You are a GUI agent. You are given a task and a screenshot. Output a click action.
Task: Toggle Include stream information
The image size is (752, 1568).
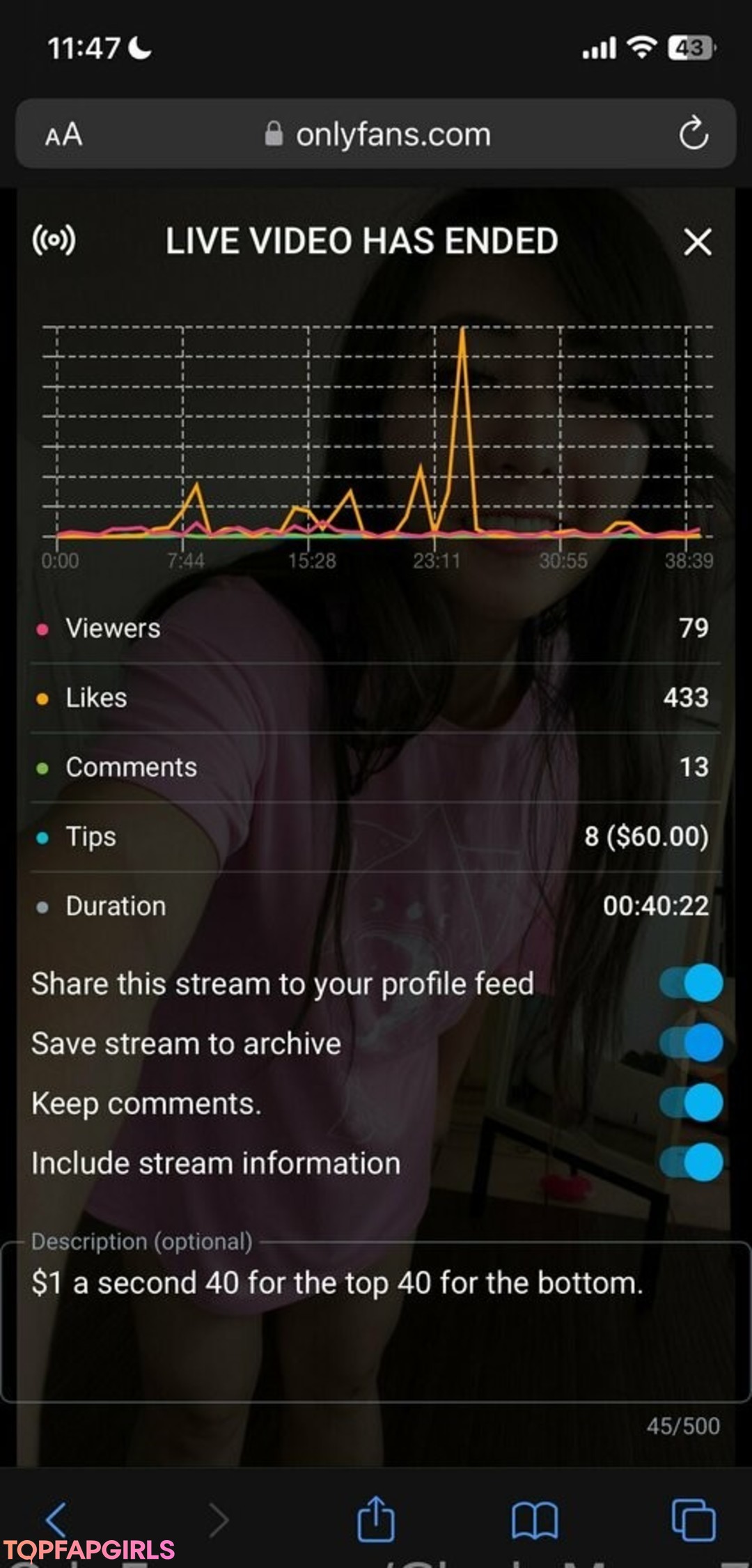[691, 1163]
